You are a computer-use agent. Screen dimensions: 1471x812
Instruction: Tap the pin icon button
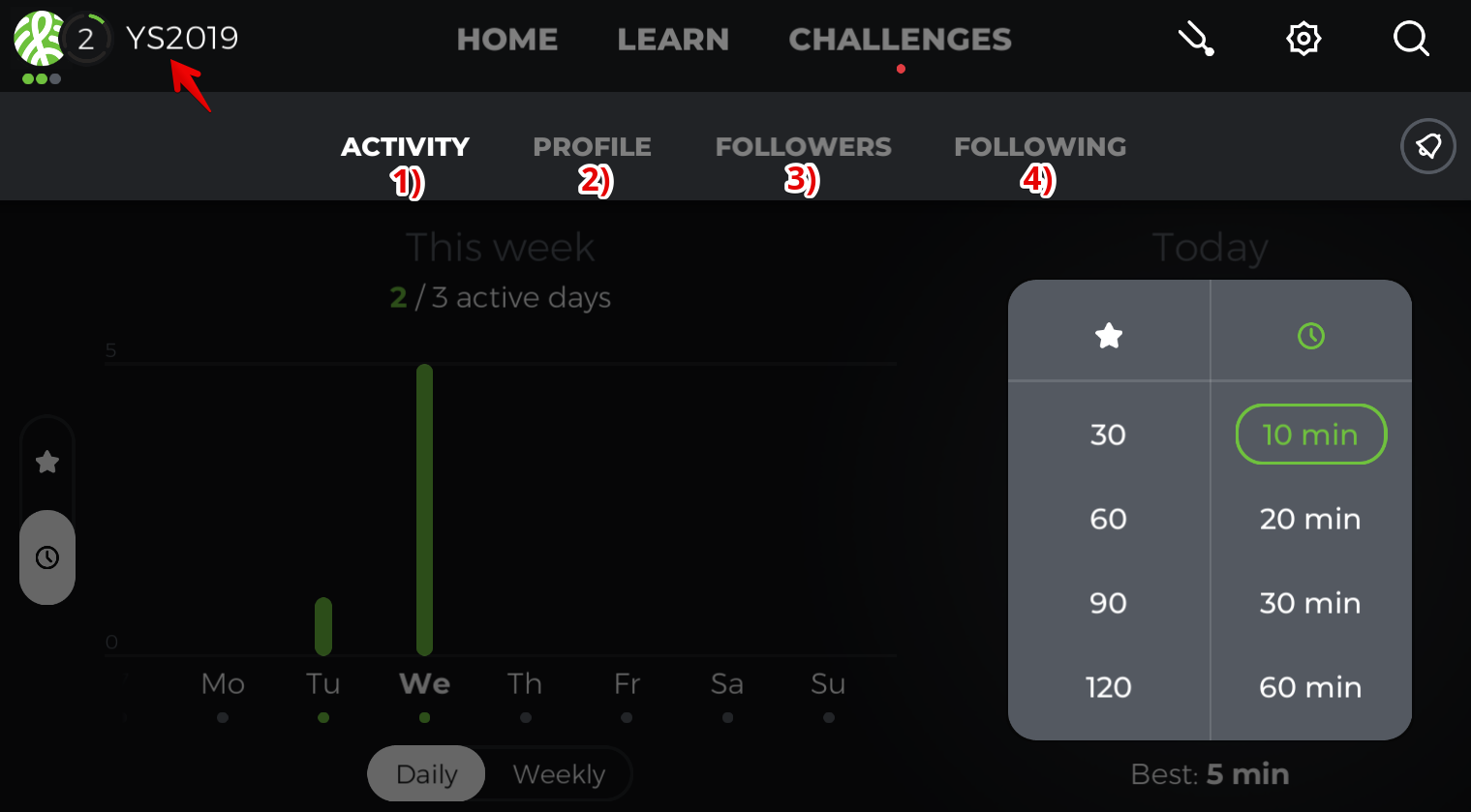(x=1427, y=146)
